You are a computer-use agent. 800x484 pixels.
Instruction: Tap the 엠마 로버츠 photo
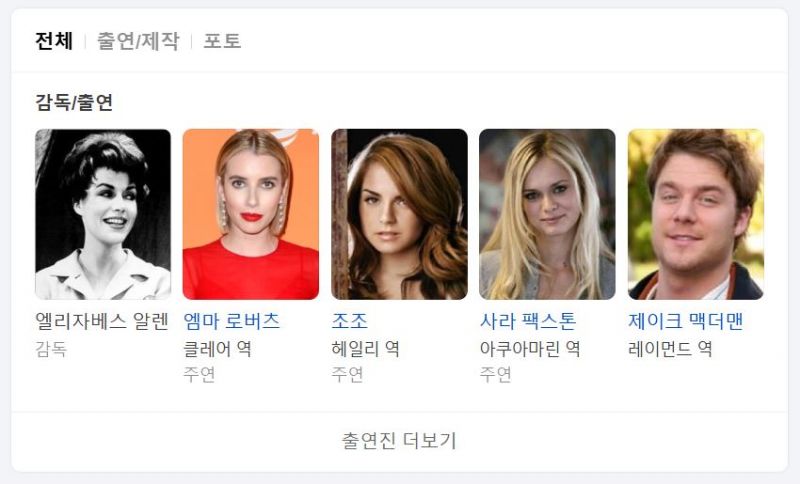click(x=251, y=214)
